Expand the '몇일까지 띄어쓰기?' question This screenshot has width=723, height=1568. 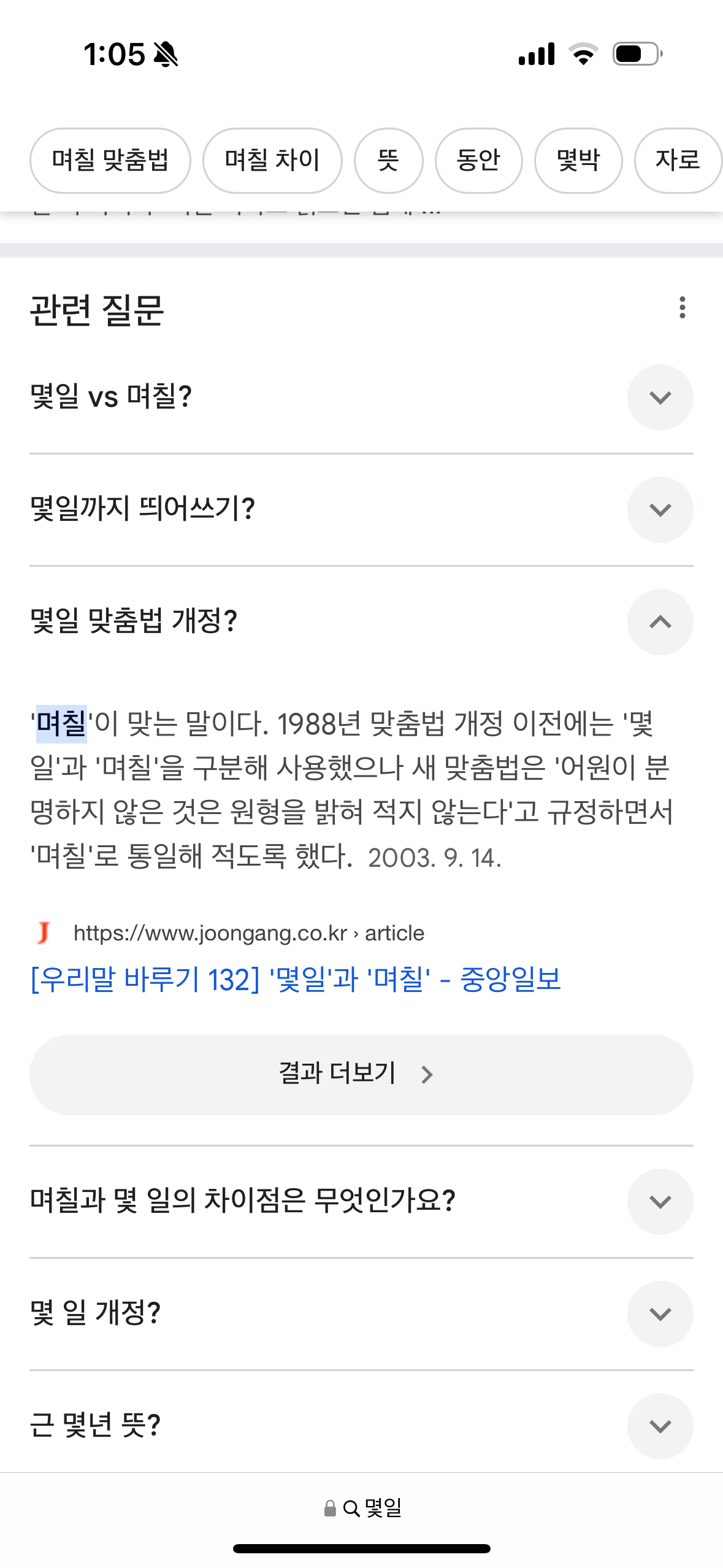click(x=361, y=510)
